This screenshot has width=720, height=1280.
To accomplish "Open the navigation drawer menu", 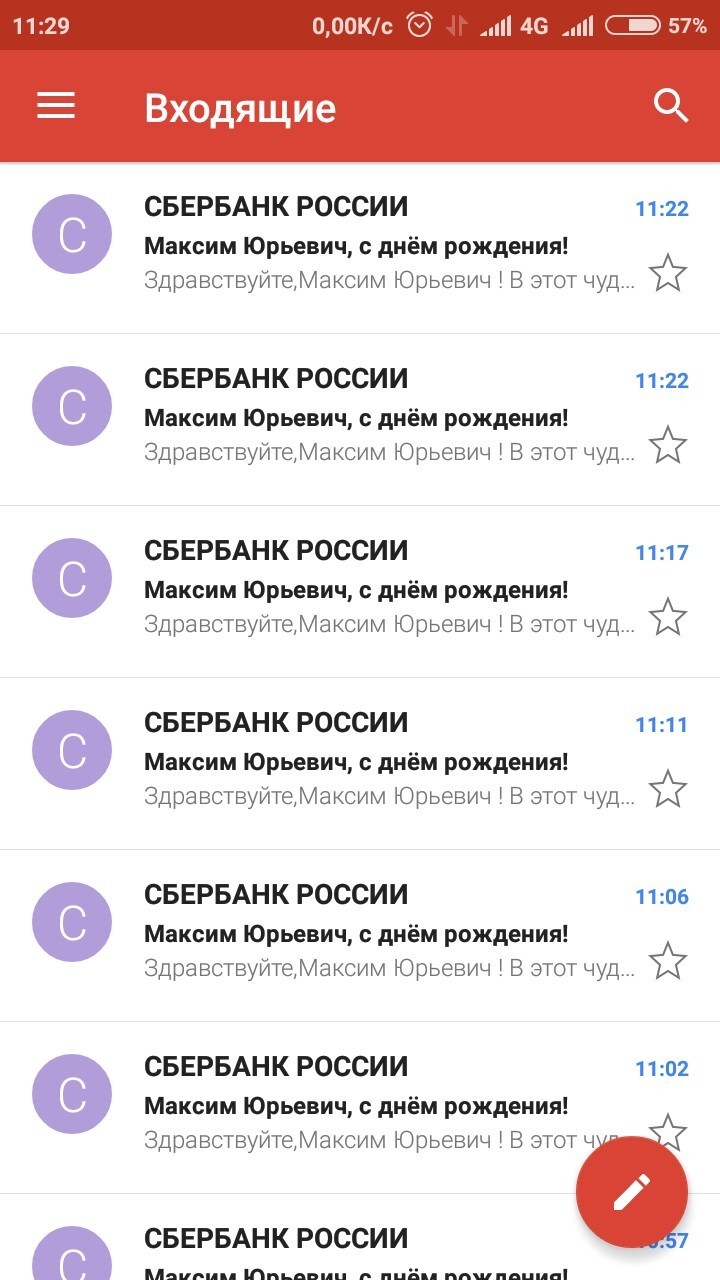I will click(56, 106).
